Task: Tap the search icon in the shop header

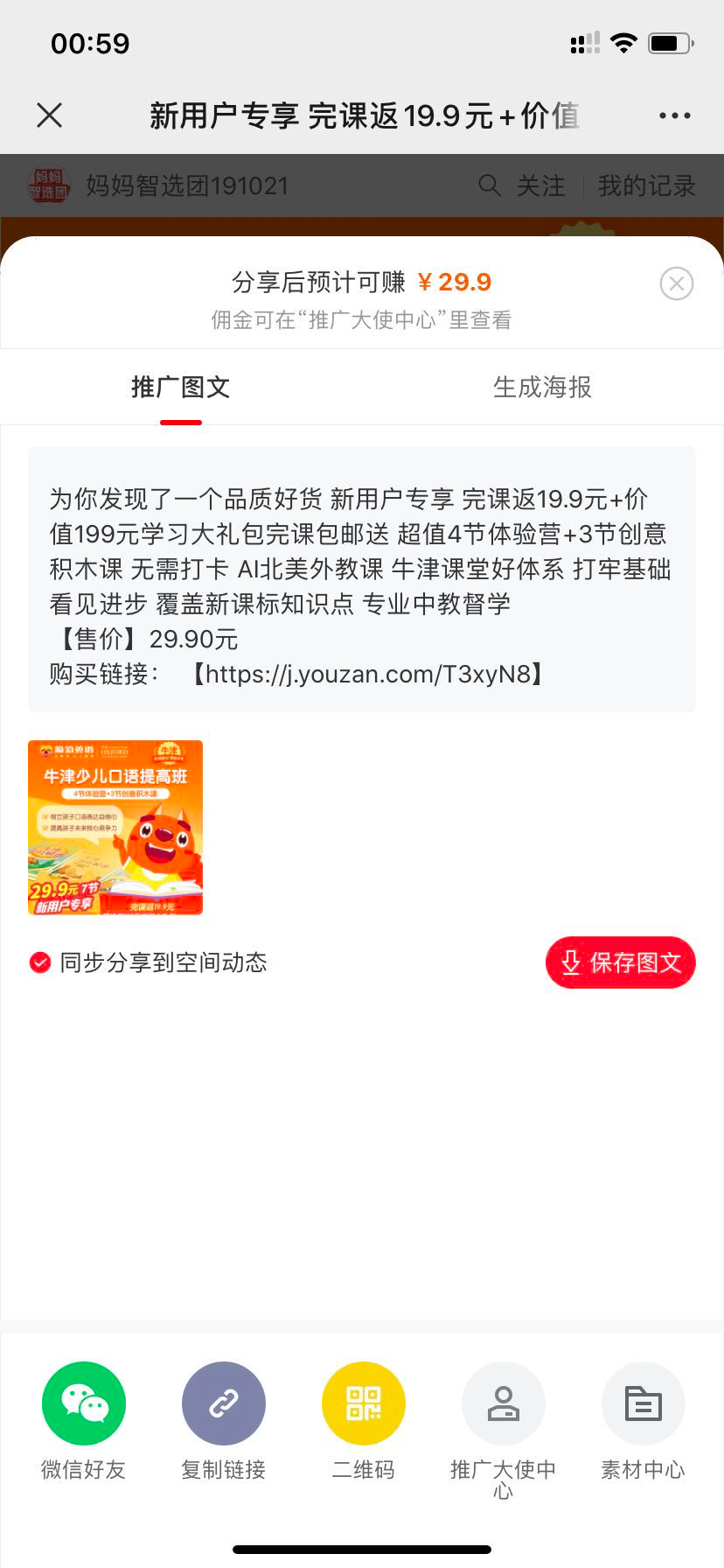Action: (x=489, y=185)
